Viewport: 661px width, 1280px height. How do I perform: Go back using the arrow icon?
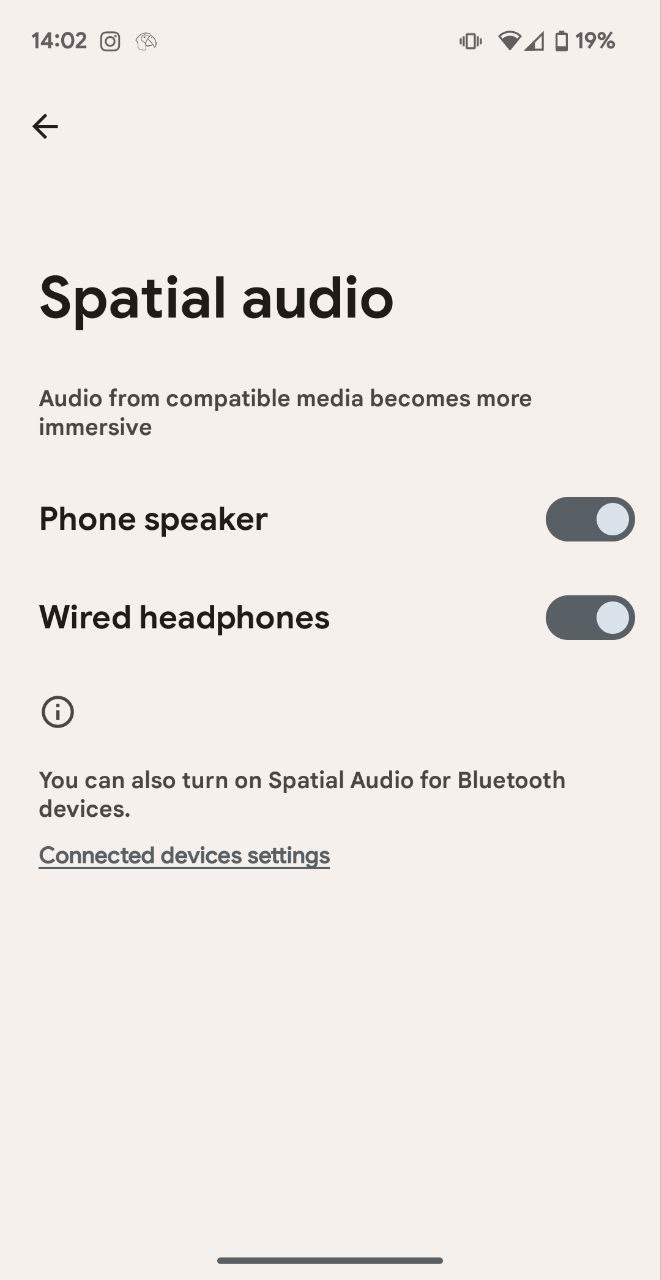click(45, 126)
